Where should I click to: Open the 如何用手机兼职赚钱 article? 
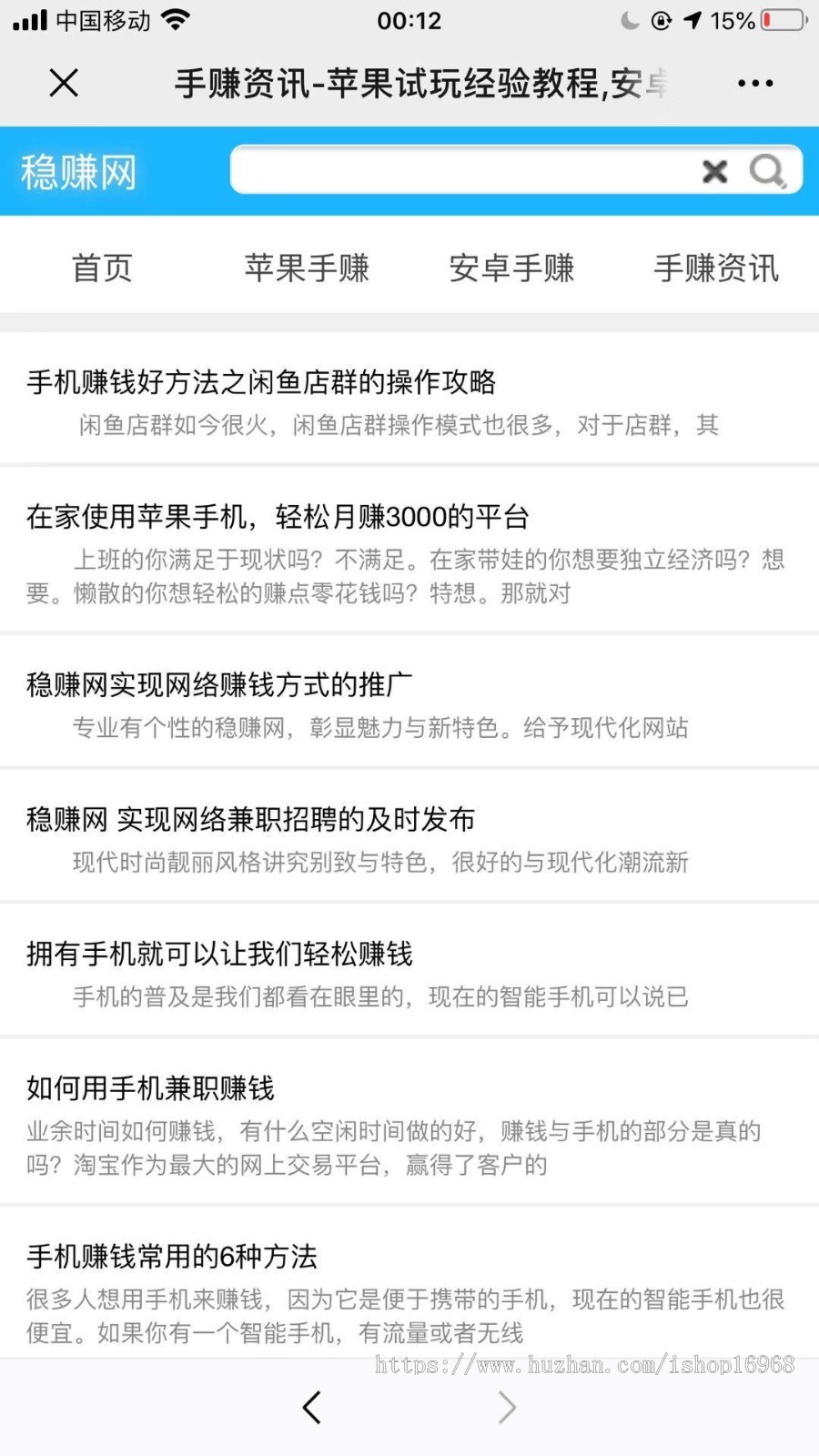152,1088
